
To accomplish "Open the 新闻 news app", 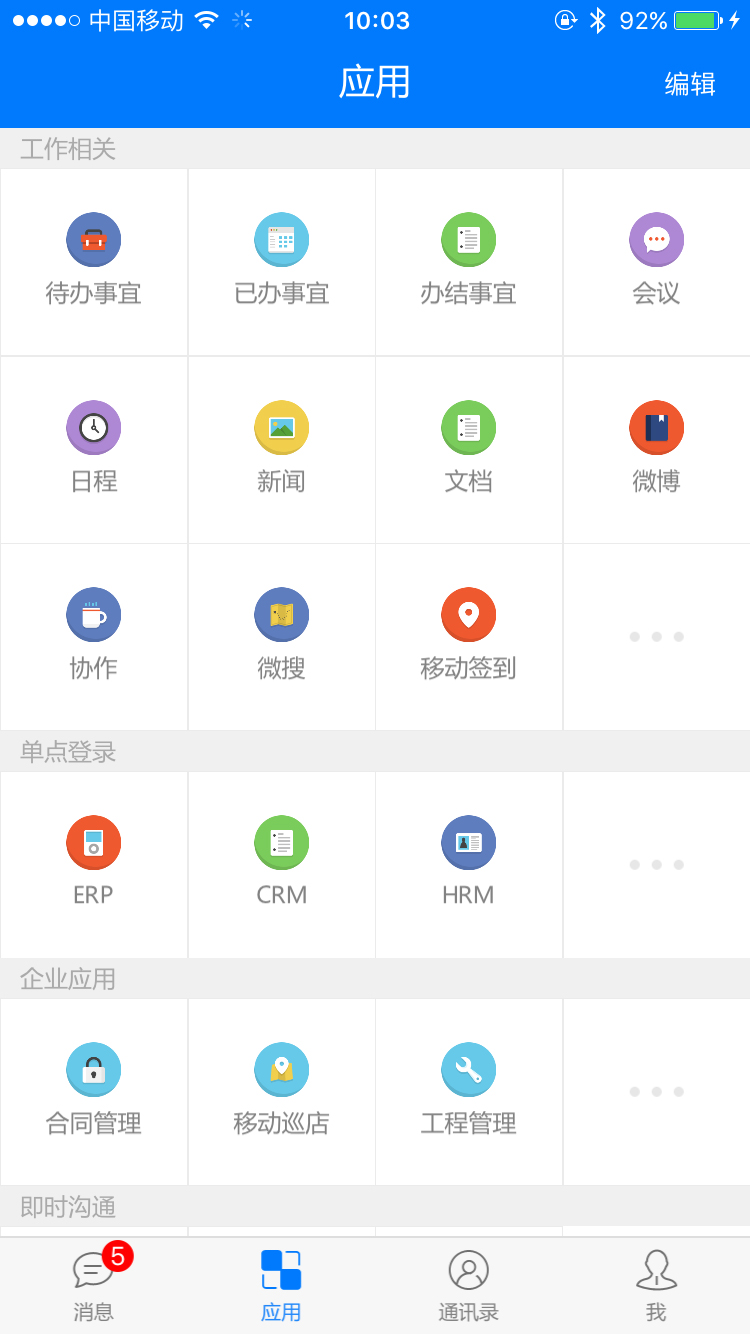I will [281, 449].
